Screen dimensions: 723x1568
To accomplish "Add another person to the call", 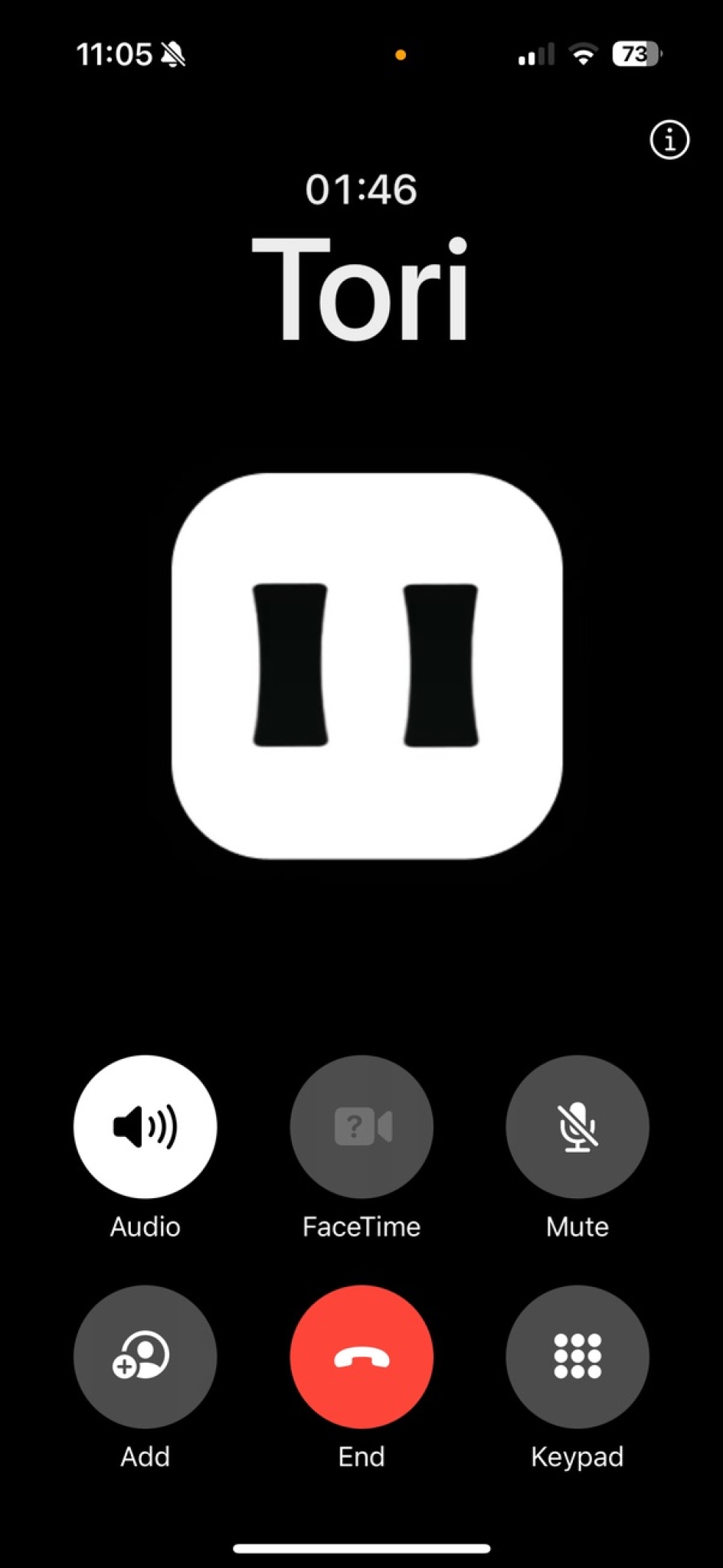I will 146,1356.
